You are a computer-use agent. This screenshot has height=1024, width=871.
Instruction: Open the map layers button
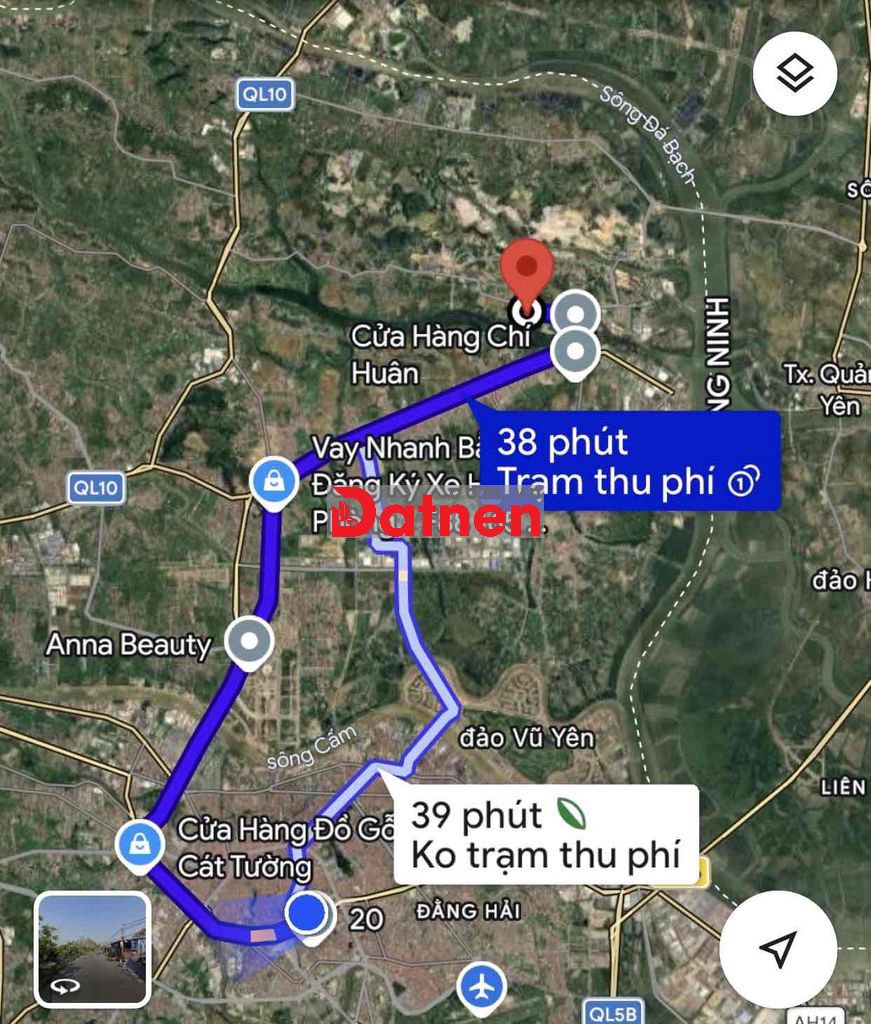point(795,74)
